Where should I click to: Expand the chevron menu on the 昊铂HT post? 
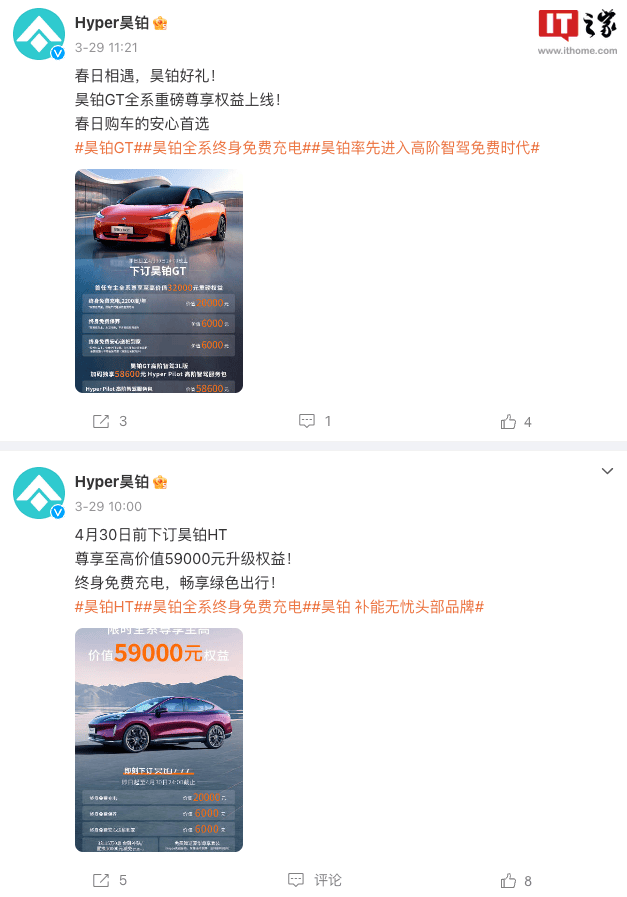[606, 471]
